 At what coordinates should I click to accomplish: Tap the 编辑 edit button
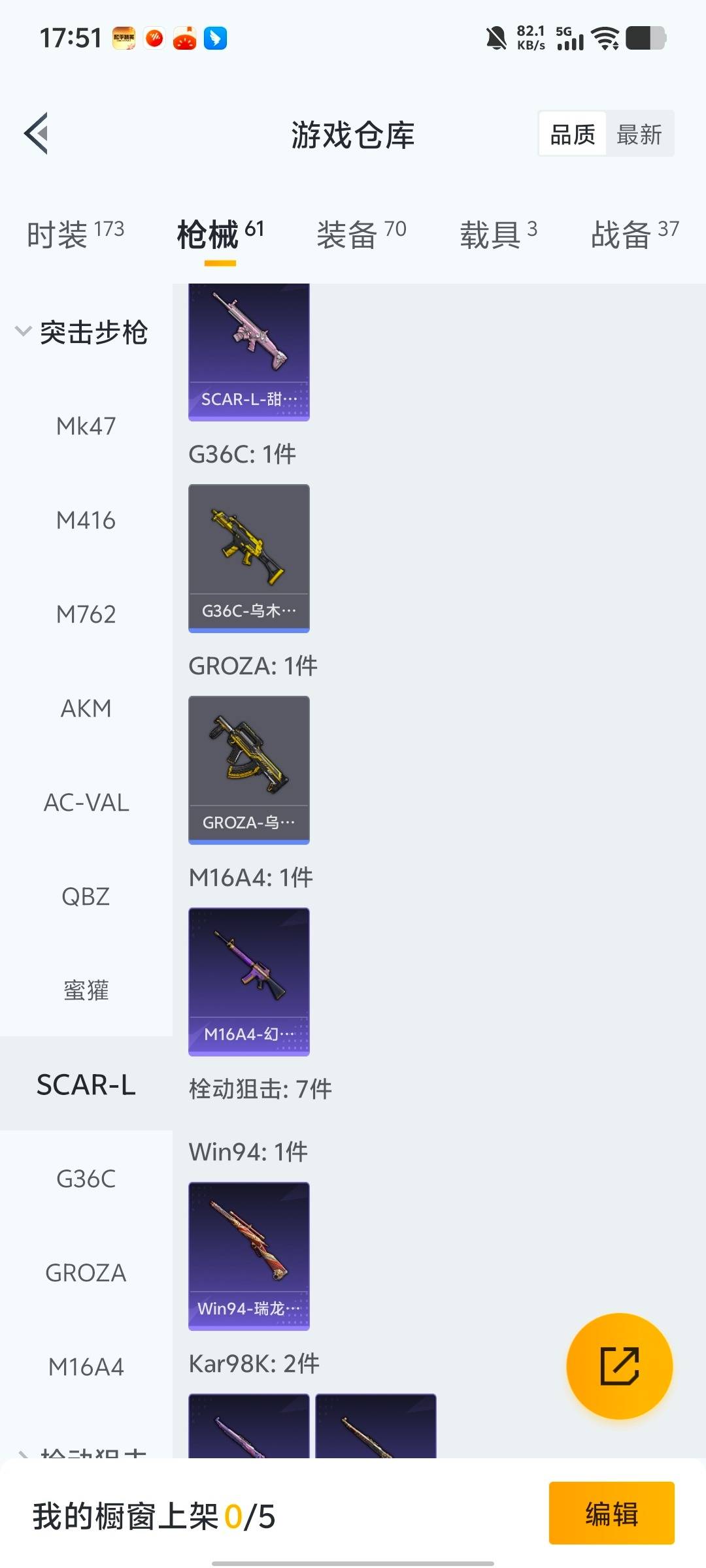point(612,1514)
